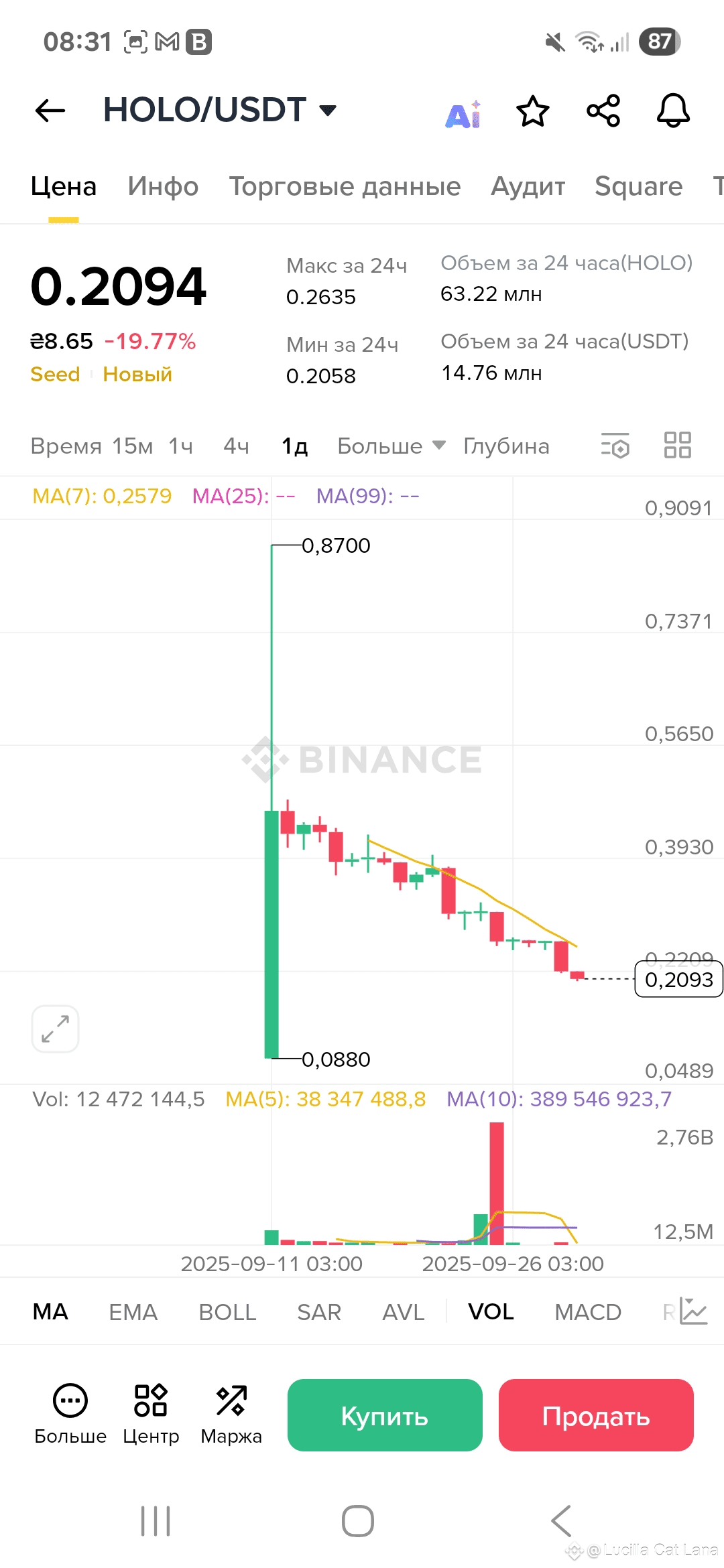Switch to the Инфо tab
724x1568 pixels.
pyautogui.click(x=164, y=186)
